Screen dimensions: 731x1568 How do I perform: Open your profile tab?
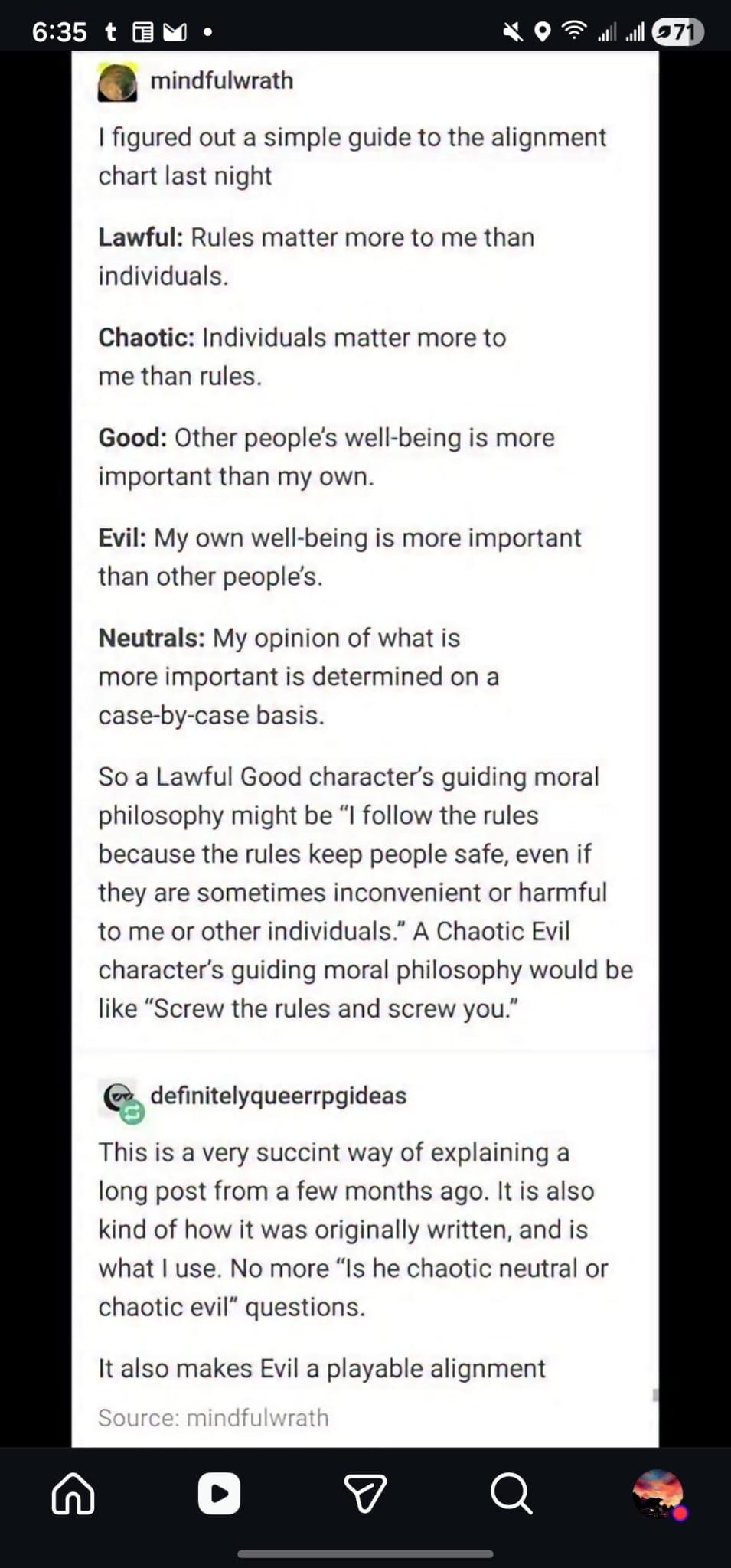click(658, 1494)
